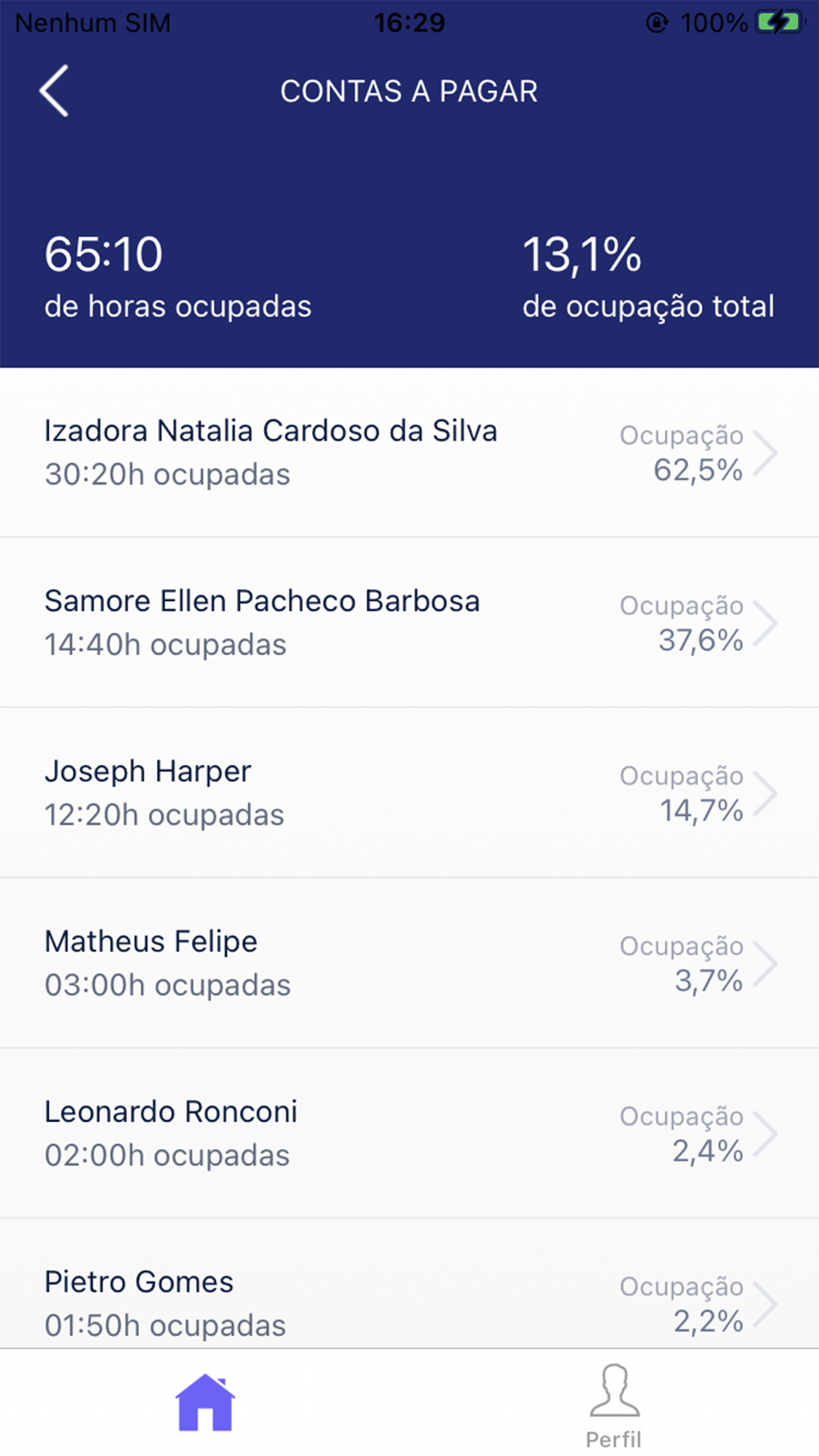
Task: Open Samore Ellen Pacheco Barbosa's row
Action: pyautogui.click(x=409, y=623)
